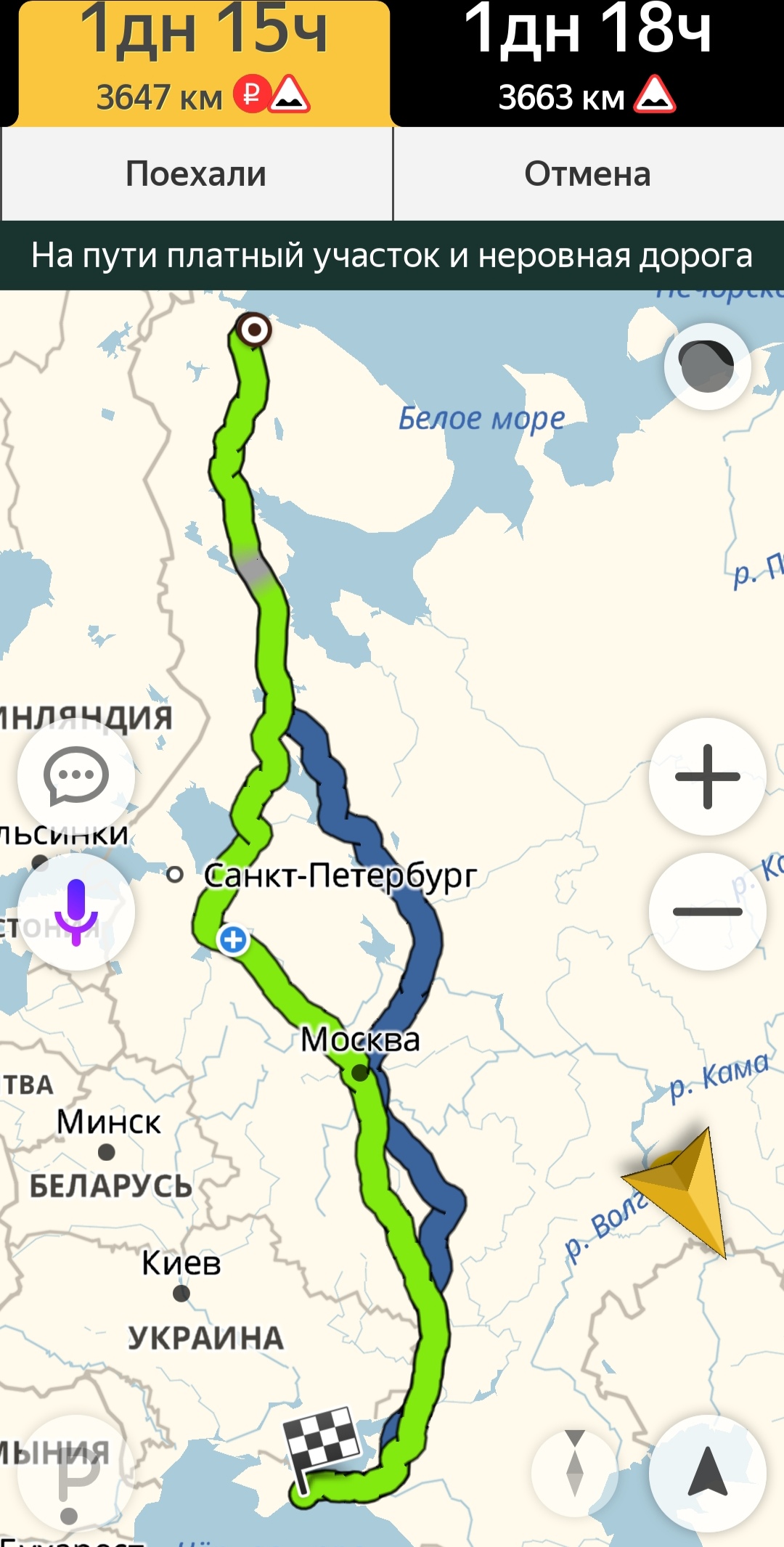Tap the plus marker on the route
The height and width of the screenshot is (1547, 784).
pos(233,939)
